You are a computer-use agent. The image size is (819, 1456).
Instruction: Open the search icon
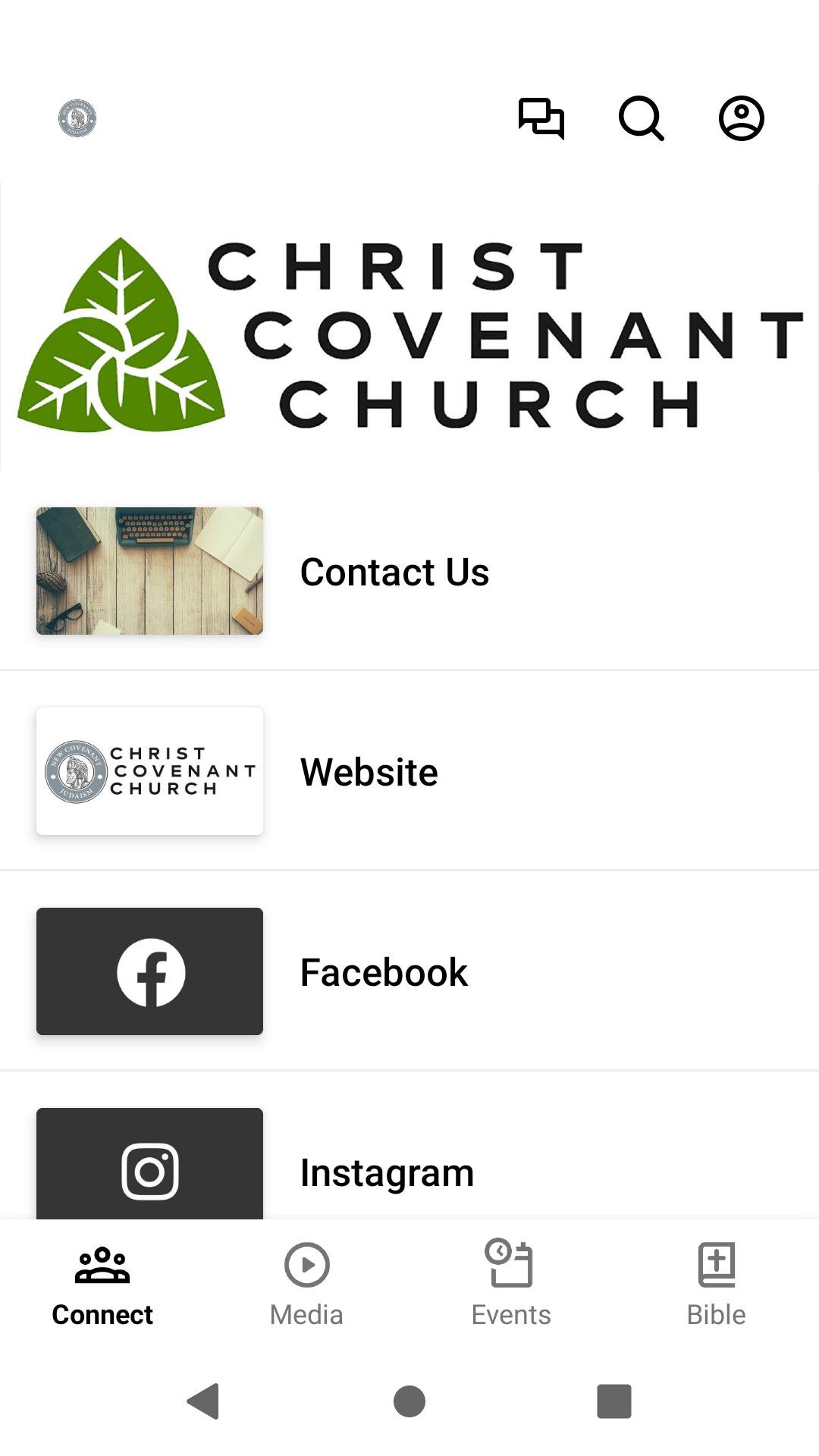coord(641,118)
